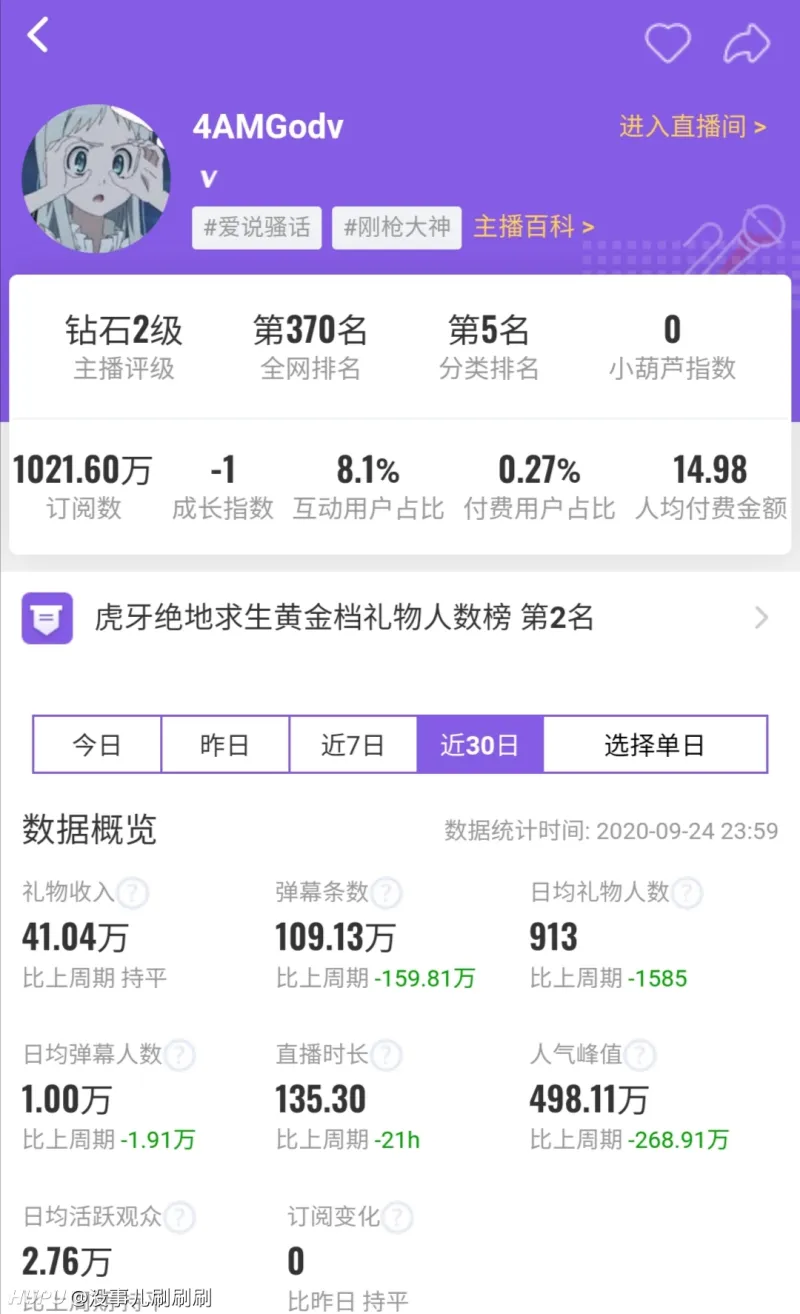This screenshot has width=800, height=1314.
Task: Tap the #刚枪大神 tag
Action: point(397,227)
